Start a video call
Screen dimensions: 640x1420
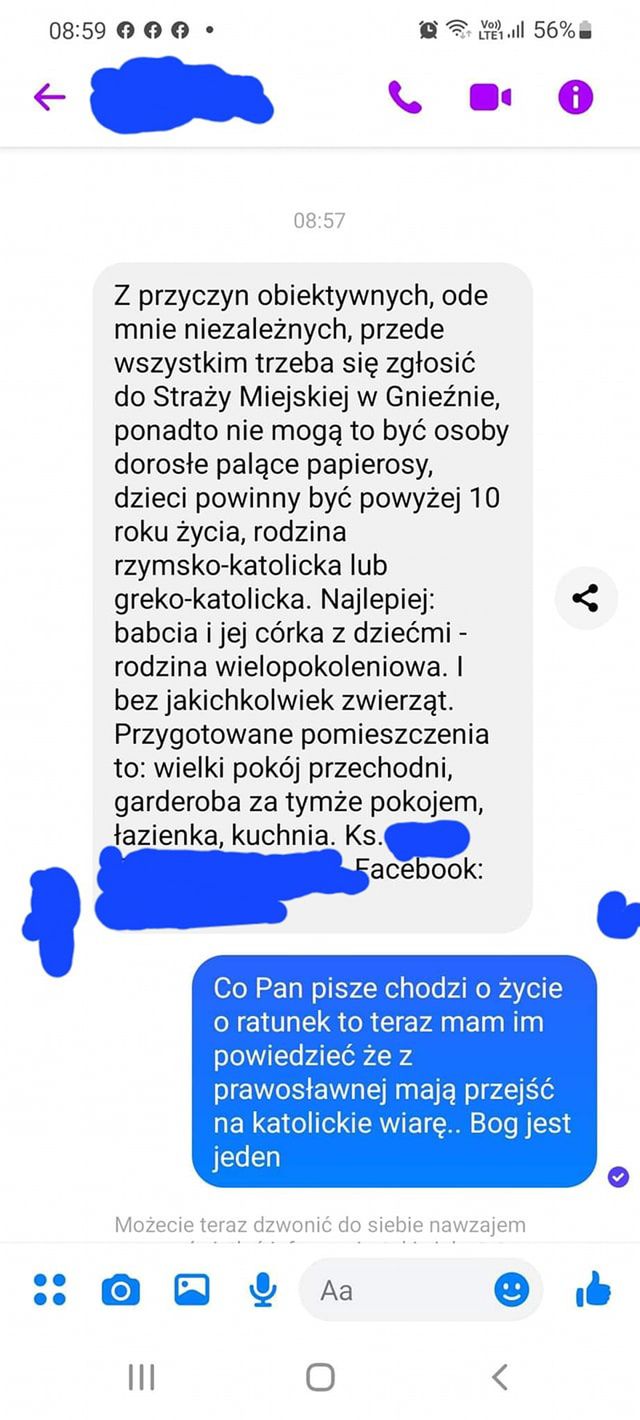tap(490, 97)
